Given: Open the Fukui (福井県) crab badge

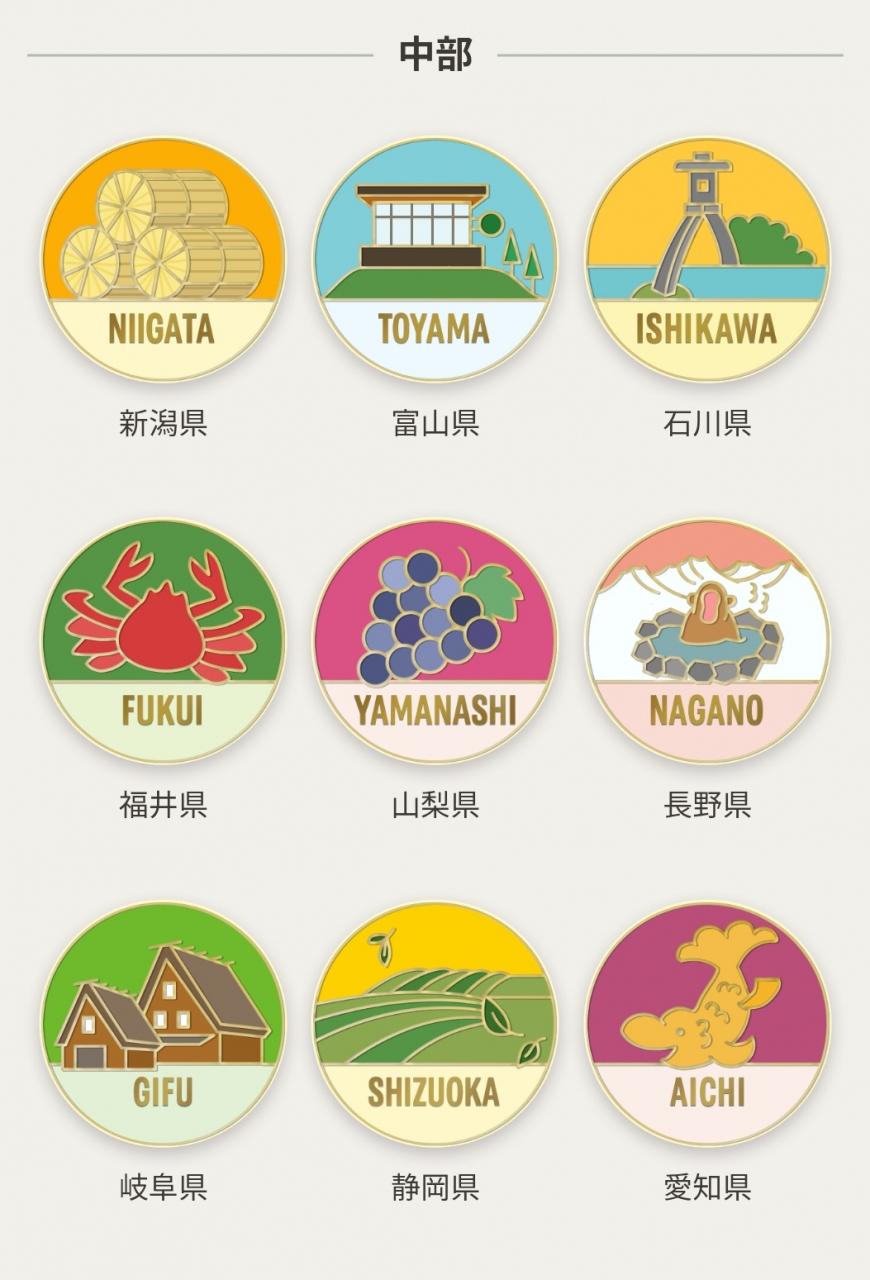Looking at the screenshot, I should tap(163, 641).
